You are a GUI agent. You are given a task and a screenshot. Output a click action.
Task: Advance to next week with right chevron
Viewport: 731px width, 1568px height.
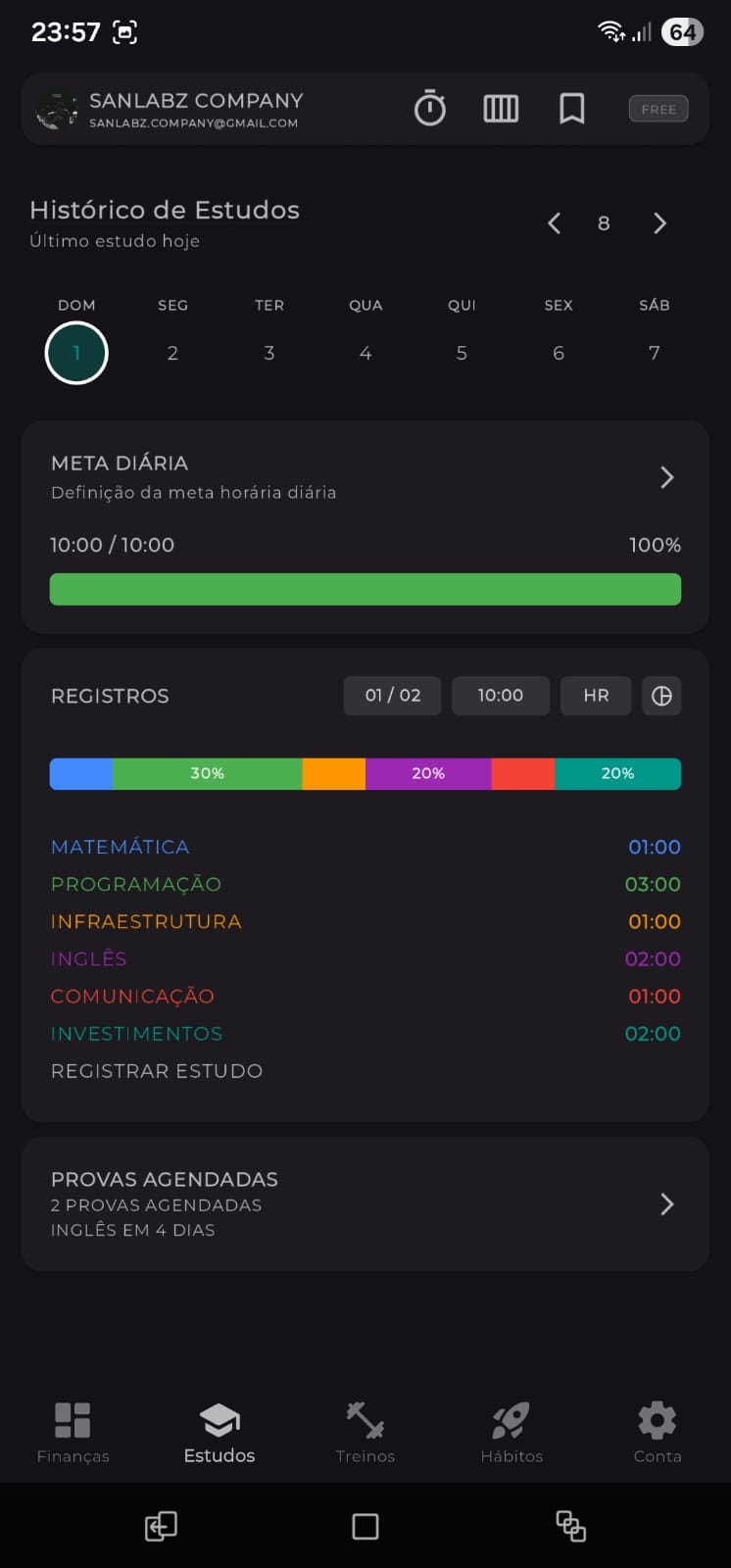(x=659, y=223)
